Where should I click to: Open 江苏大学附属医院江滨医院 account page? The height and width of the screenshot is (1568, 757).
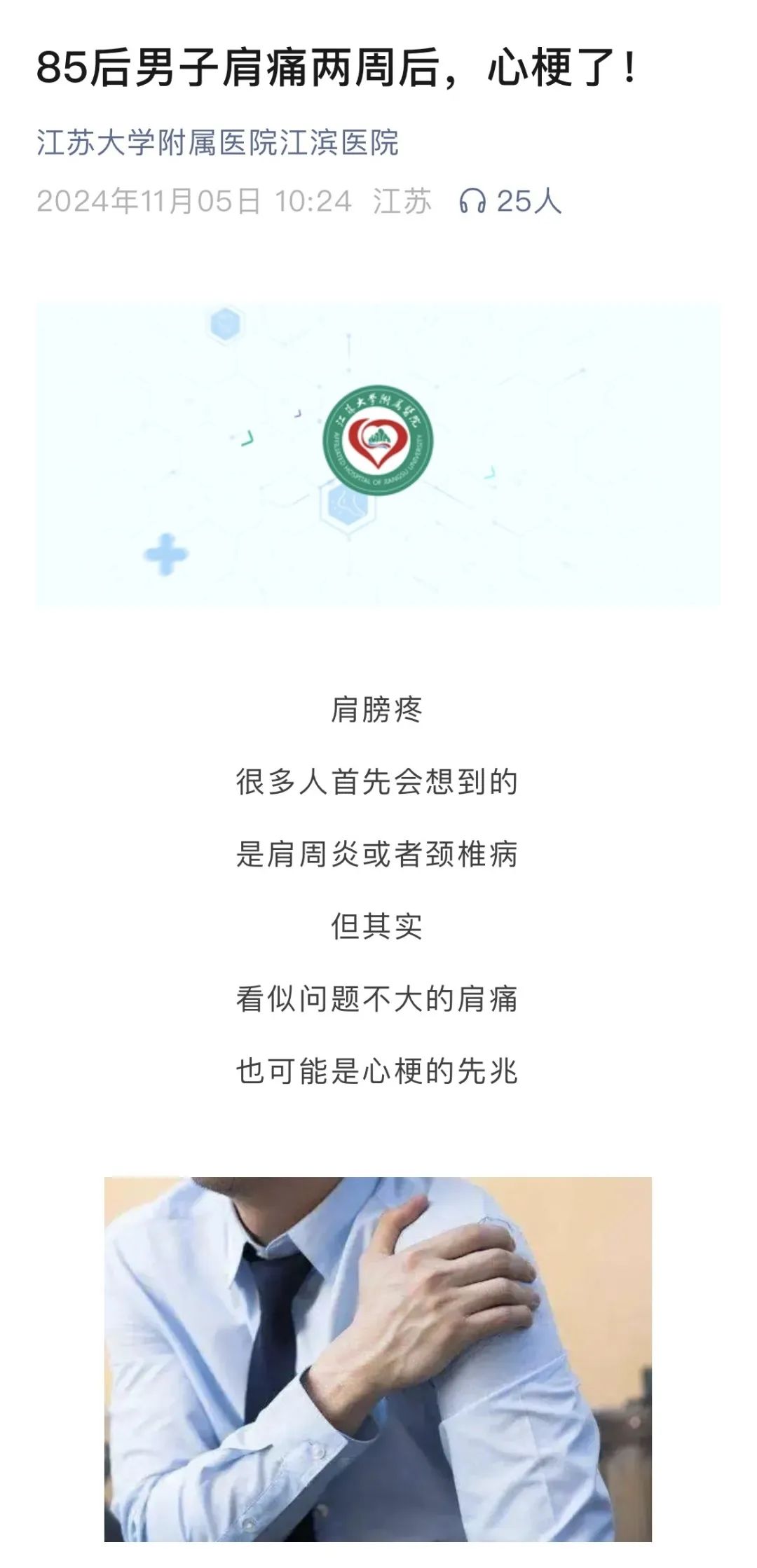[x=217, y=143]
